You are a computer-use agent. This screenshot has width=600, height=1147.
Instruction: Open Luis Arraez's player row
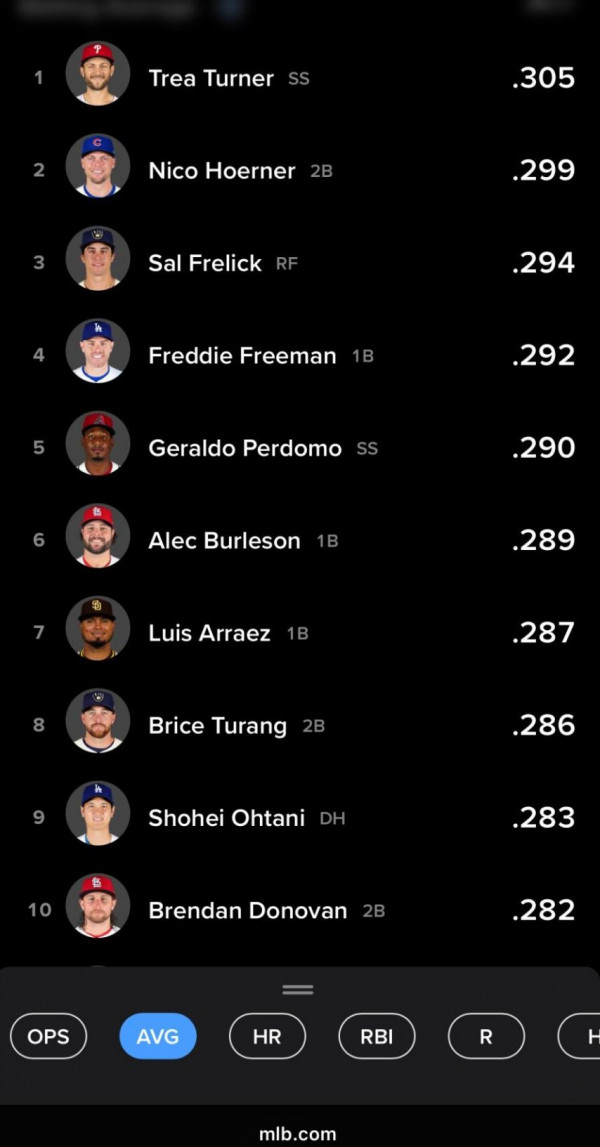coord(300,633)
